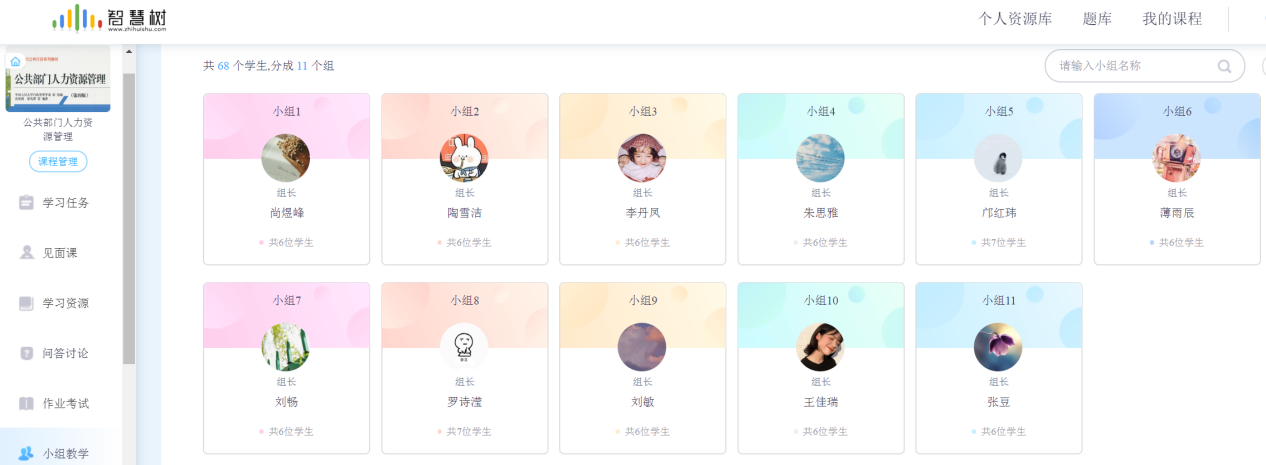
Task: Open 我的课程 from the top bar
Action: 1172,19
